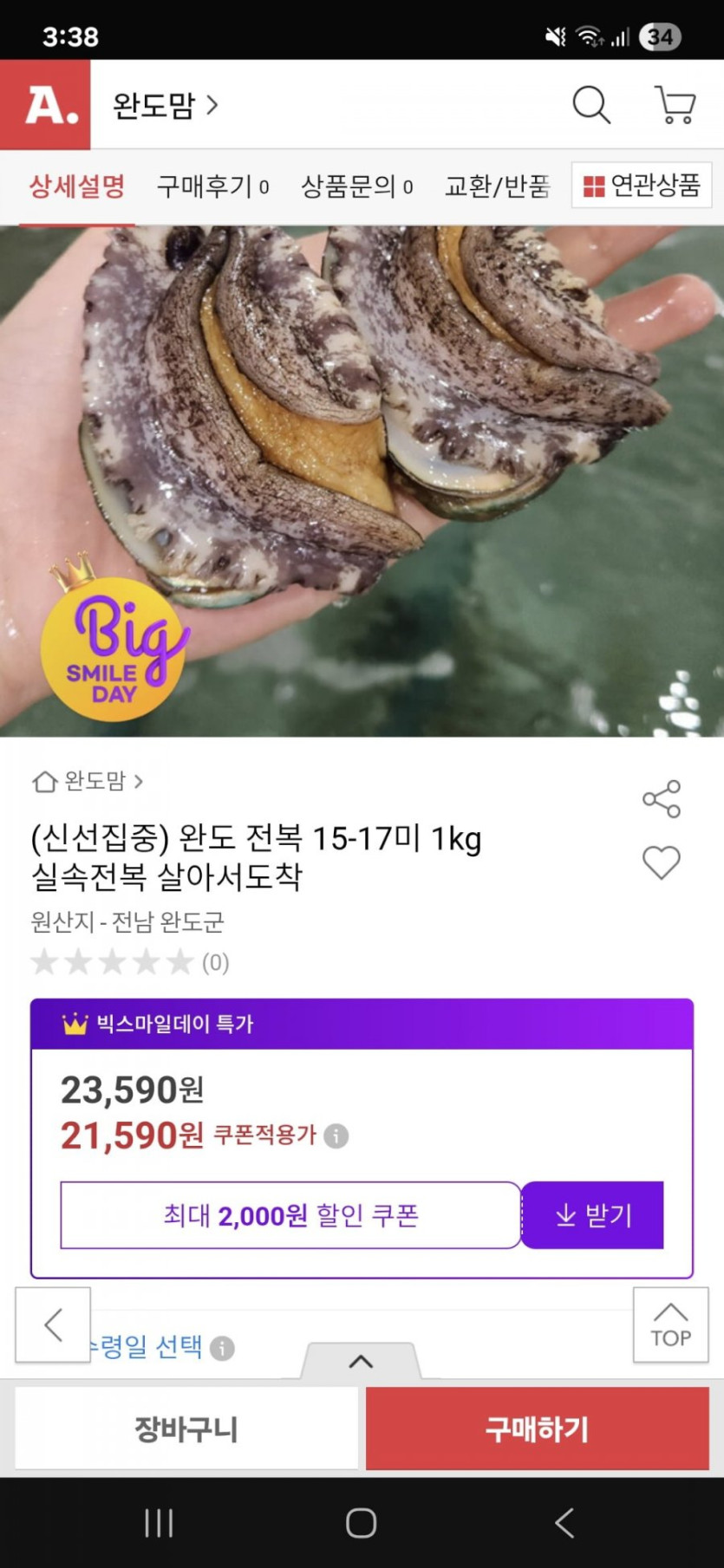Tap the system back button
This screenshot has height=1568, width=724.
tap(564, 1522)
